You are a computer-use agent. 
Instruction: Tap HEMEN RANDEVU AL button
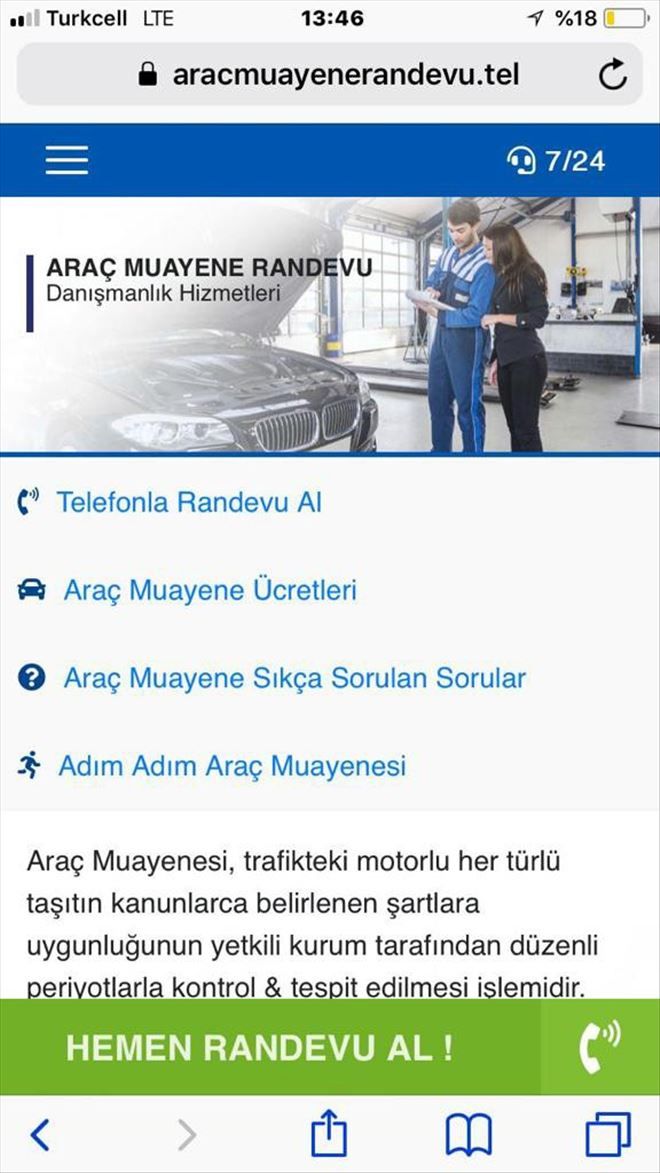click(260, 1047)
